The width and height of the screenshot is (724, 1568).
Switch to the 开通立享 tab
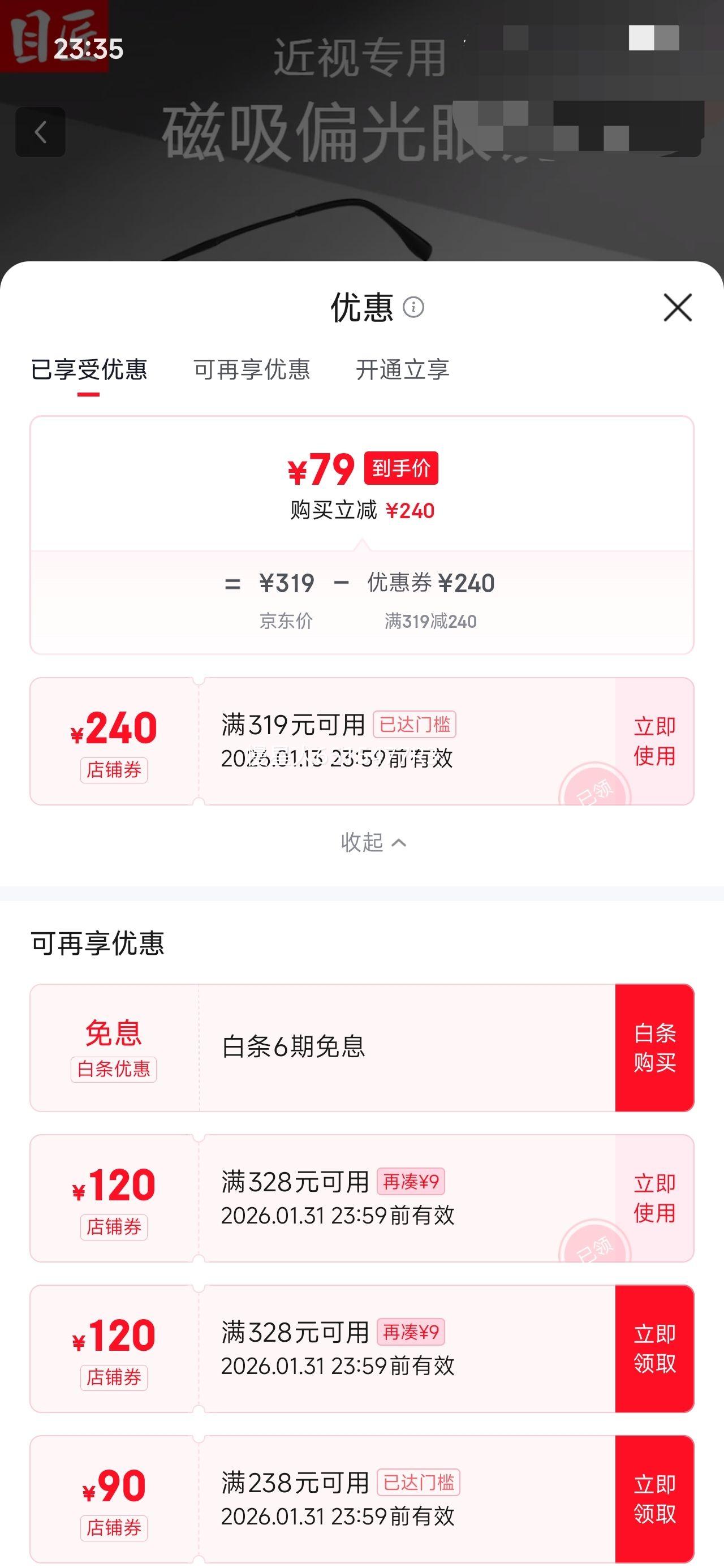click(x=404, y=370)
